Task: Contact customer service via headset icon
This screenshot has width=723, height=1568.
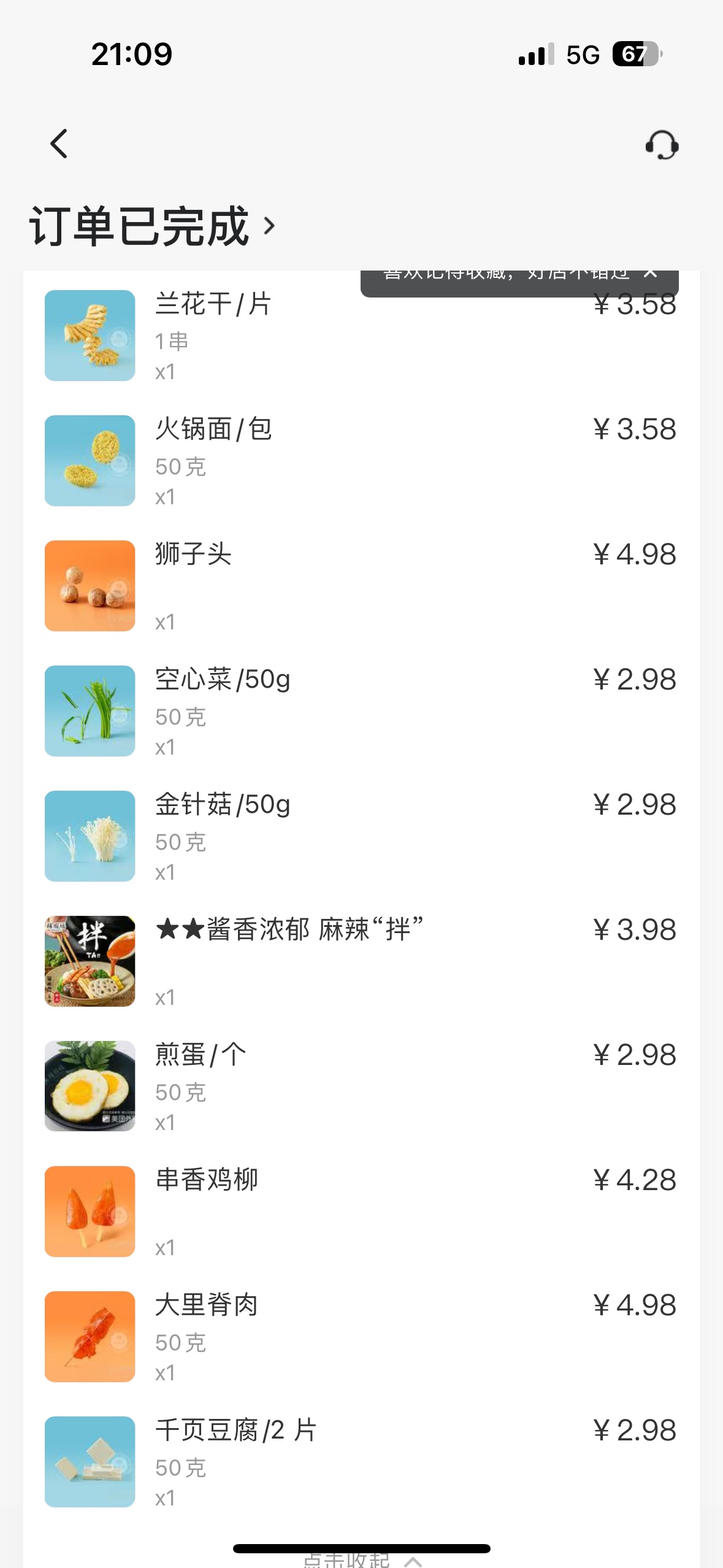Action: point(662,145)
